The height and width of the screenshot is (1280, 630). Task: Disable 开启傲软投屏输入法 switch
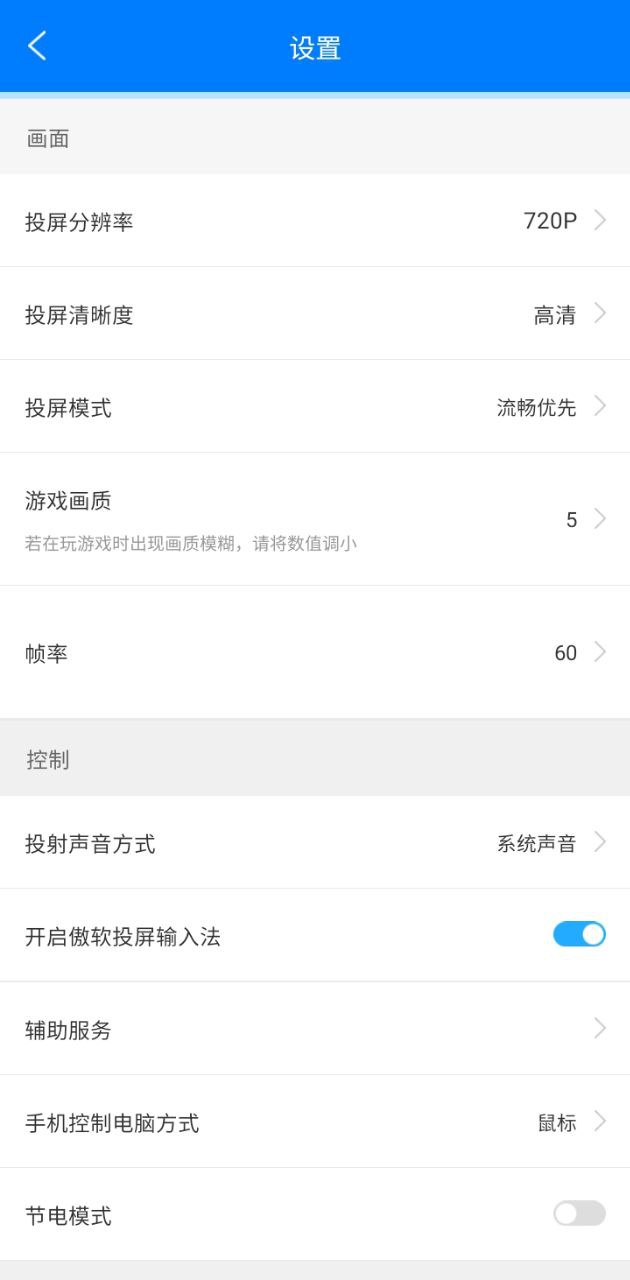579,935
